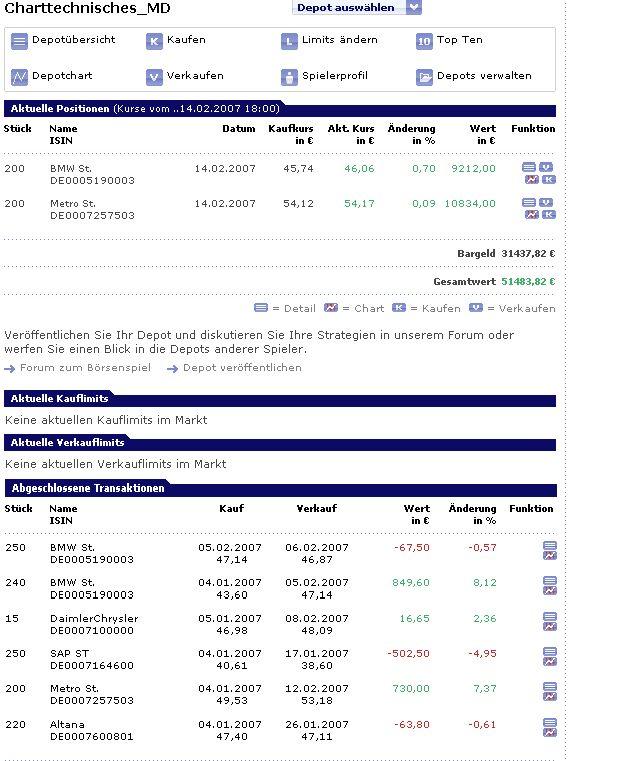
Task: Open the chart for the 14.02.2007 Metro St. position
Action: click(x=531, y=214)
